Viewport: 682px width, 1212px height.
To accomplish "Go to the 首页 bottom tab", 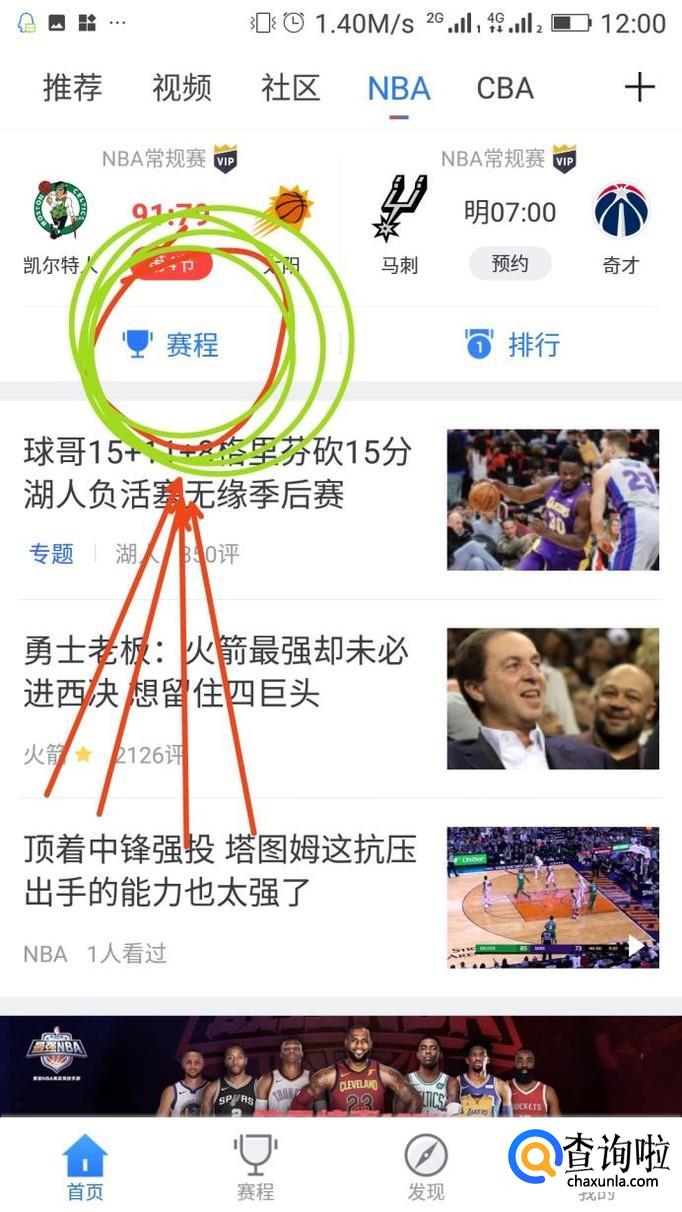I will [x=85, y=1167].
